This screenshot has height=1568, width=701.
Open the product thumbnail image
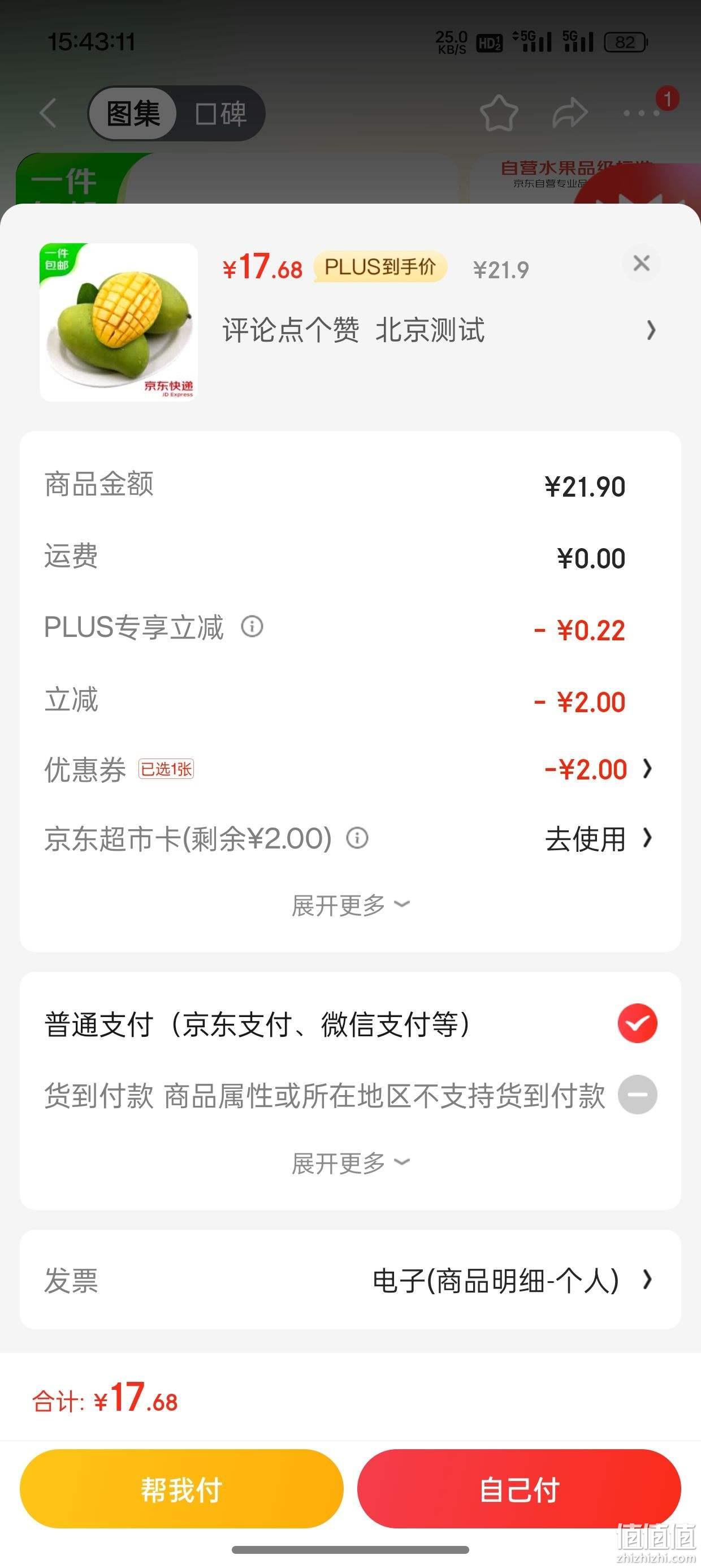[x=119, y=322]
